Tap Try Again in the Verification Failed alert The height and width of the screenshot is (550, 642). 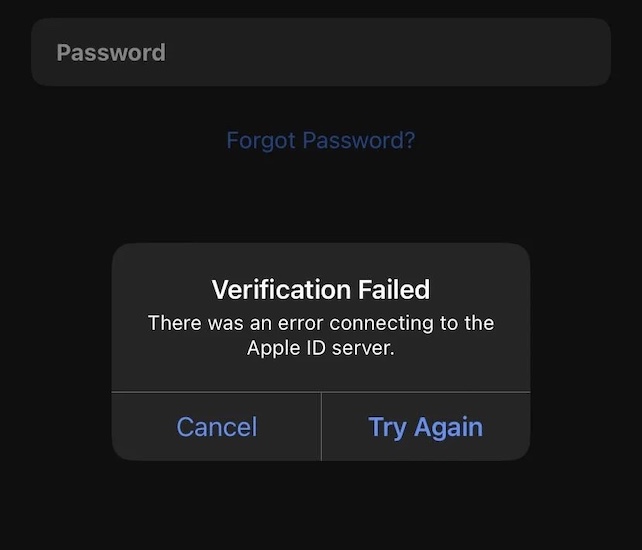(x=425, y=427)
